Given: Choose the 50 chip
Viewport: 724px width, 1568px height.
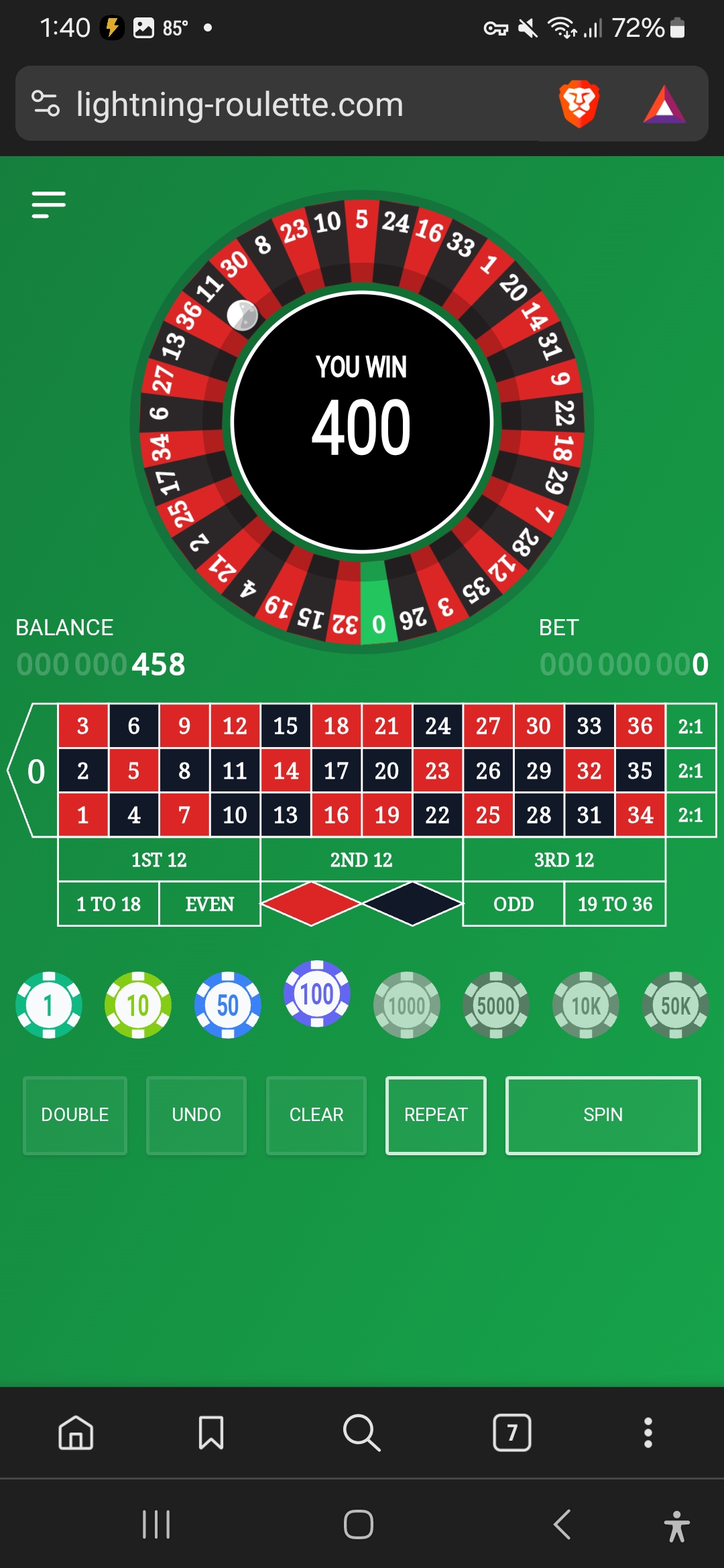Looking at the screenshot, I should [x=228, y=1005].
